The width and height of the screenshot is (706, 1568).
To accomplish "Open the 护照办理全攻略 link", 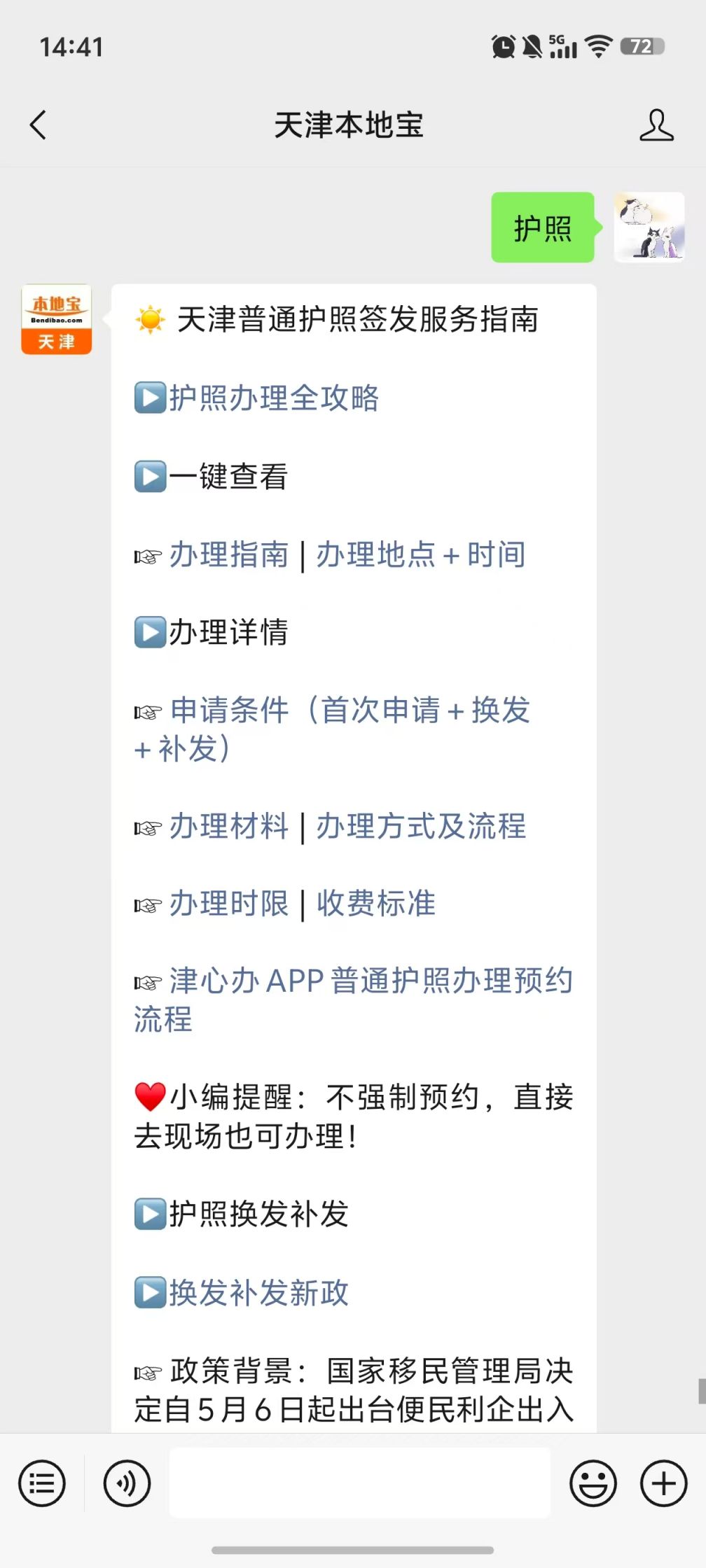I will (x=273, y=398).
